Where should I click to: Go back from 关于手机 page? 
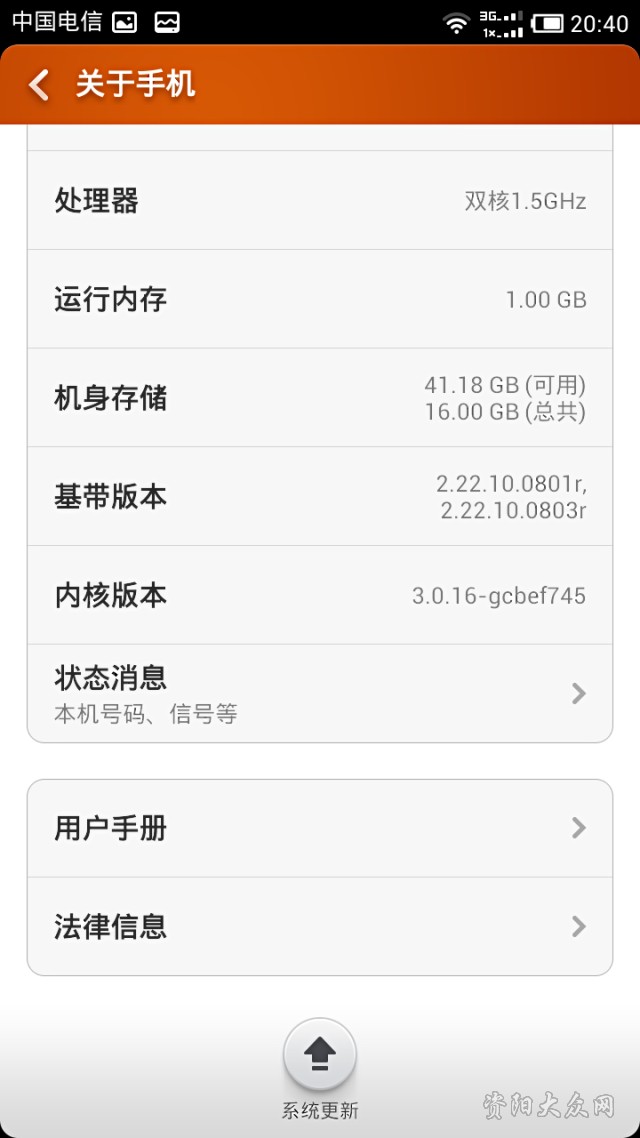click(x=40, y=85)
